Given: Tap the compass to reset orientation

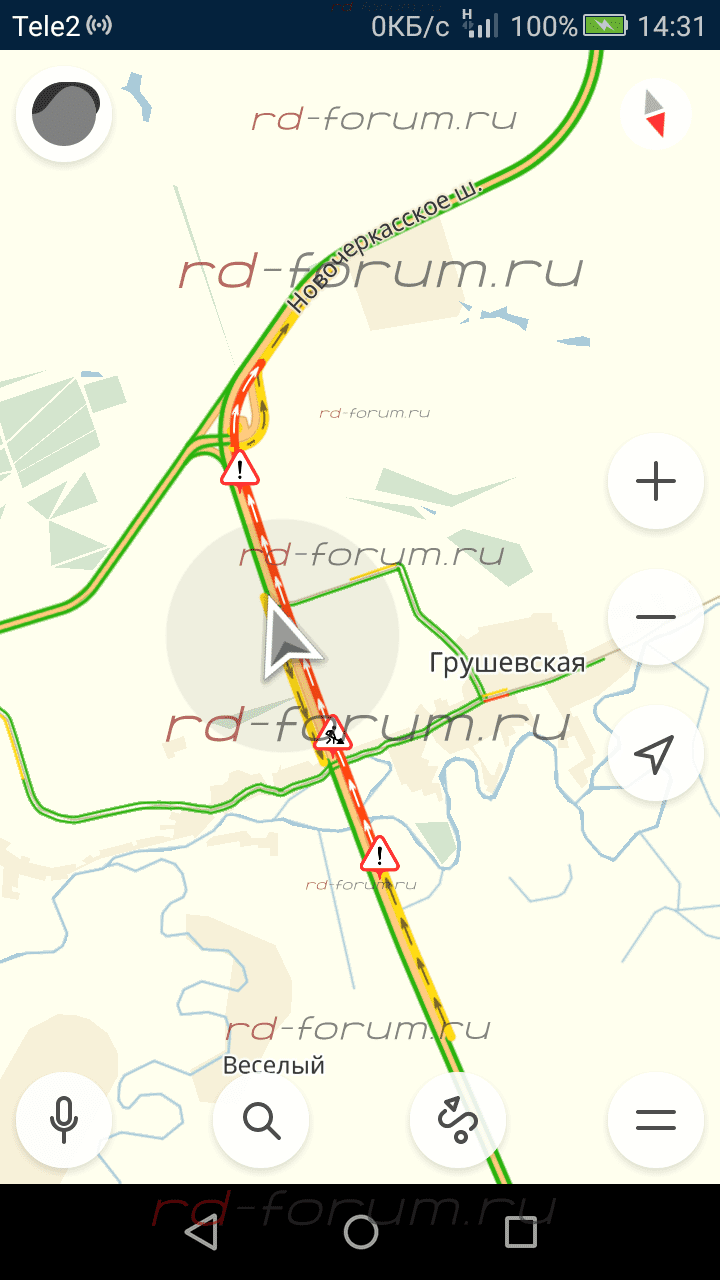Looking at the screenshot, I should coord(655,113).
